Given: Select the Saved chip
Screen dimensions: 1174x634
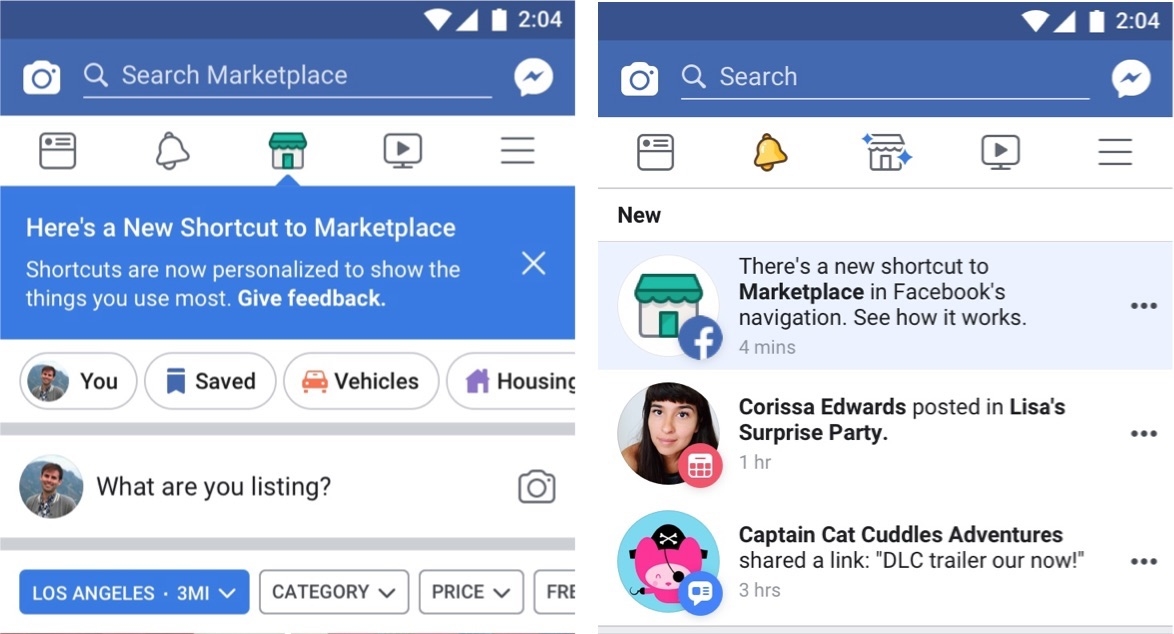Looking at the screenshot, I should [210, 381].
